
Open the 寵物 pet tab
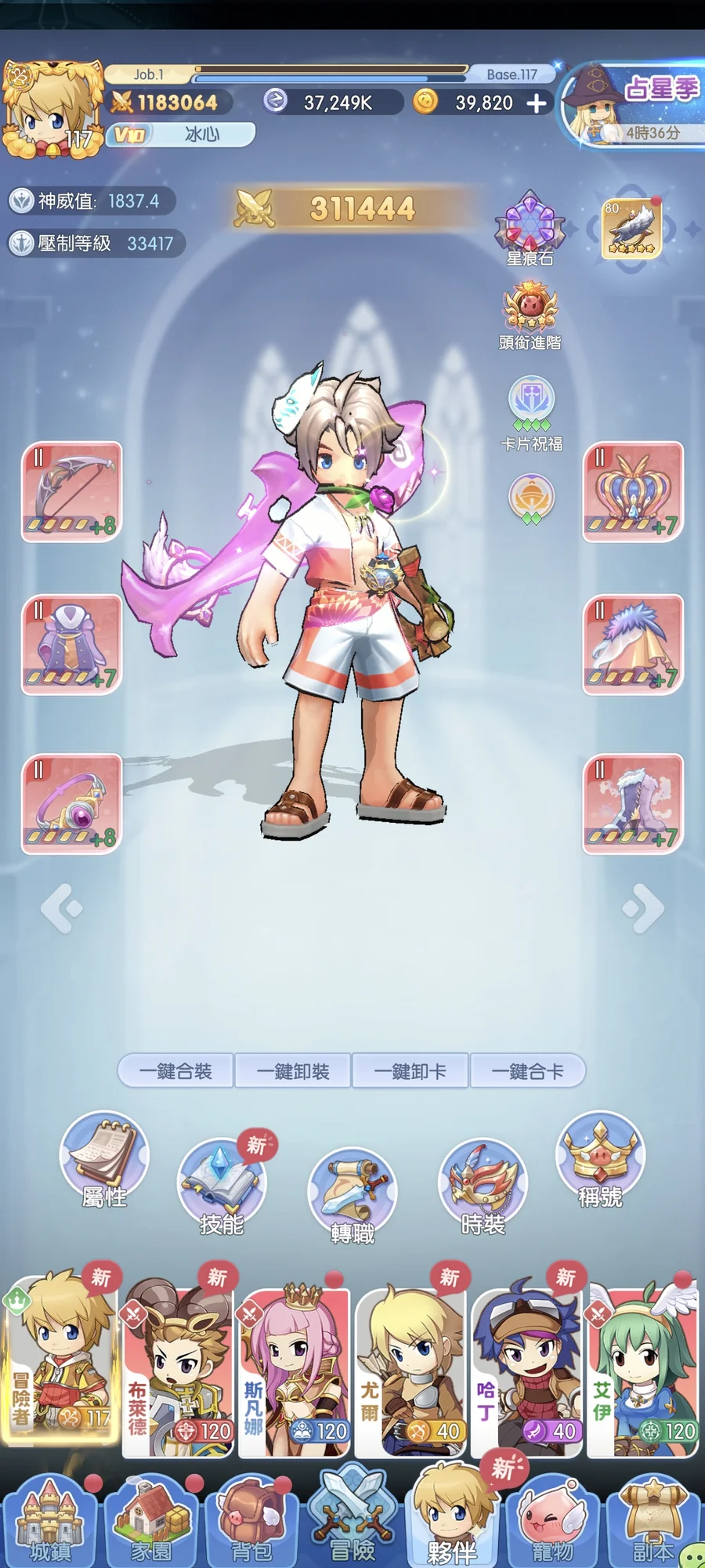click(x=553, y=1519)
